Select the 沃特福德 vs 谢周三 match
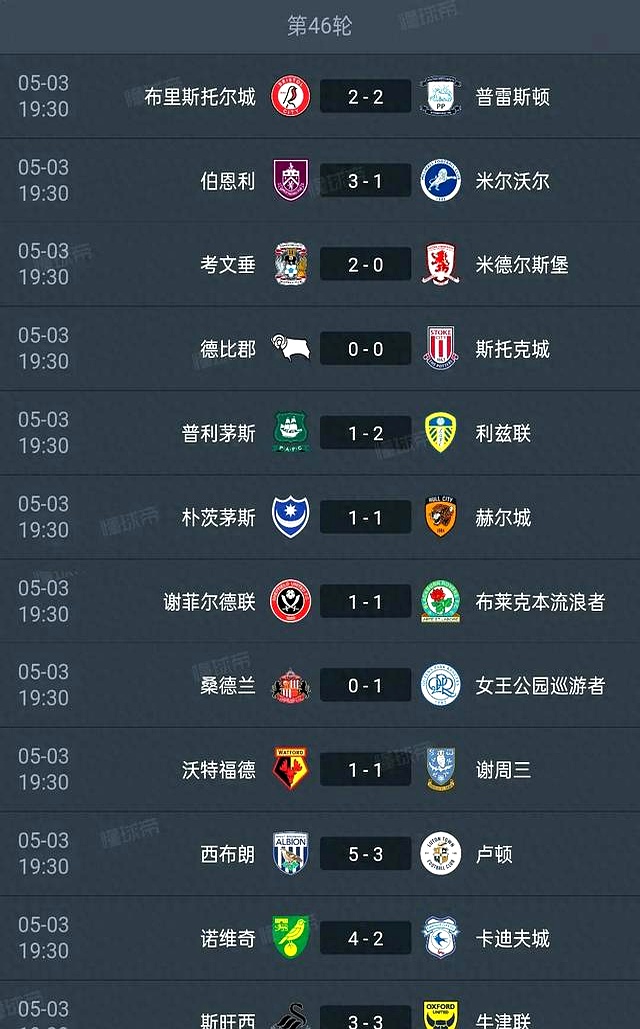This screenshot has width=640, height=1029. coord(365,770)
